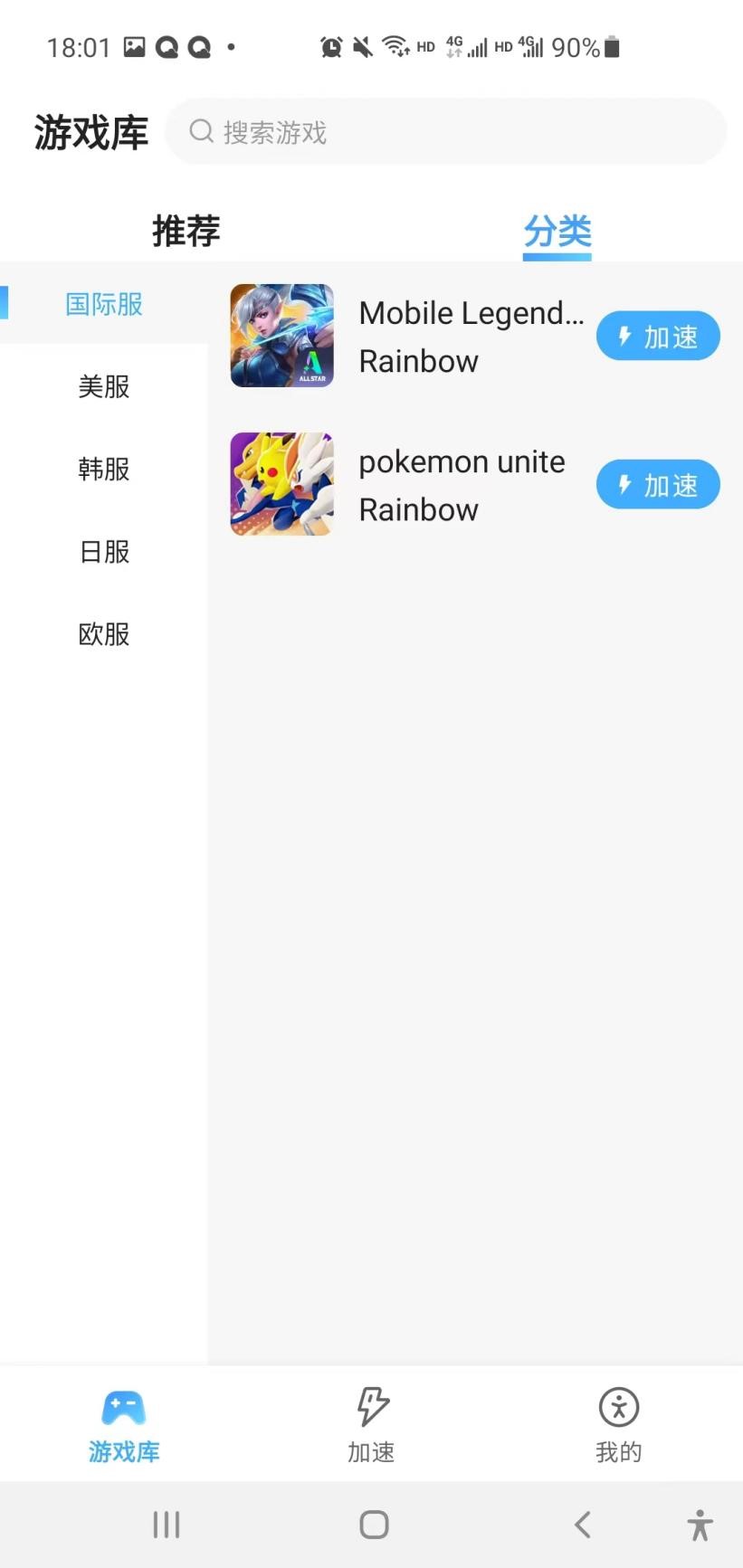This screenshot has height=1568, width=743.
Task: Switch to the 分类 categories tab
Action: [x=557, y=231]
